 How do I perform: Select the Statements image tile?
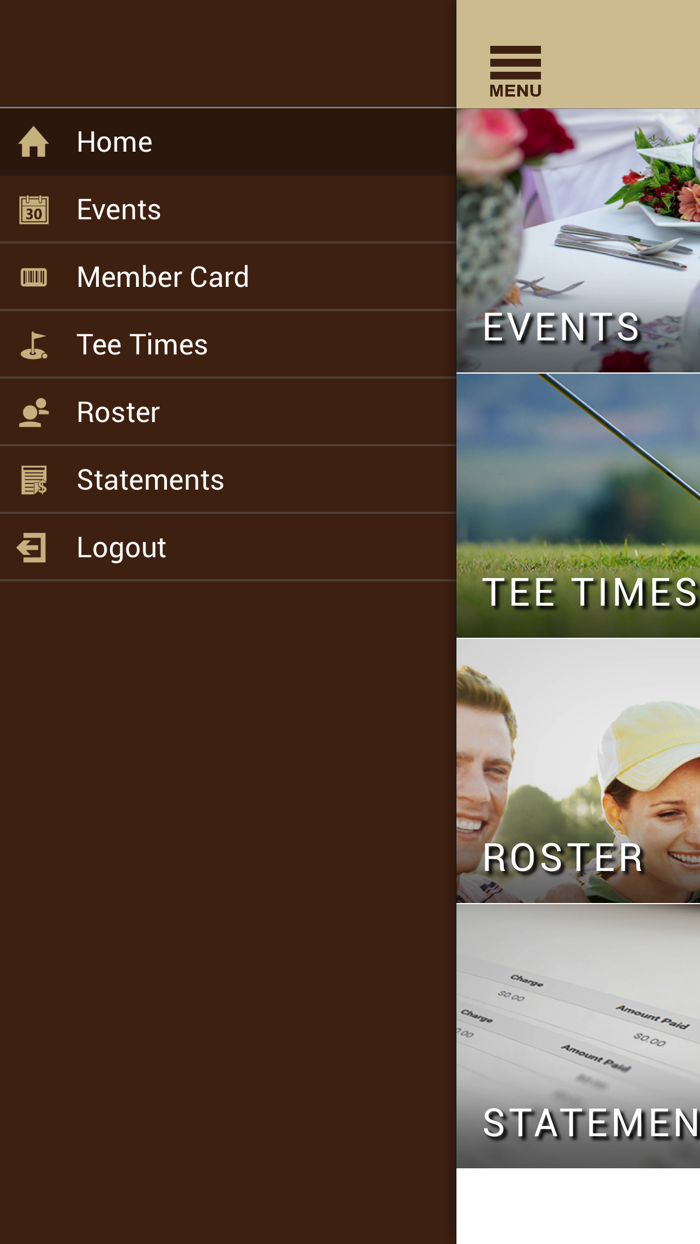click(578, 1036)
